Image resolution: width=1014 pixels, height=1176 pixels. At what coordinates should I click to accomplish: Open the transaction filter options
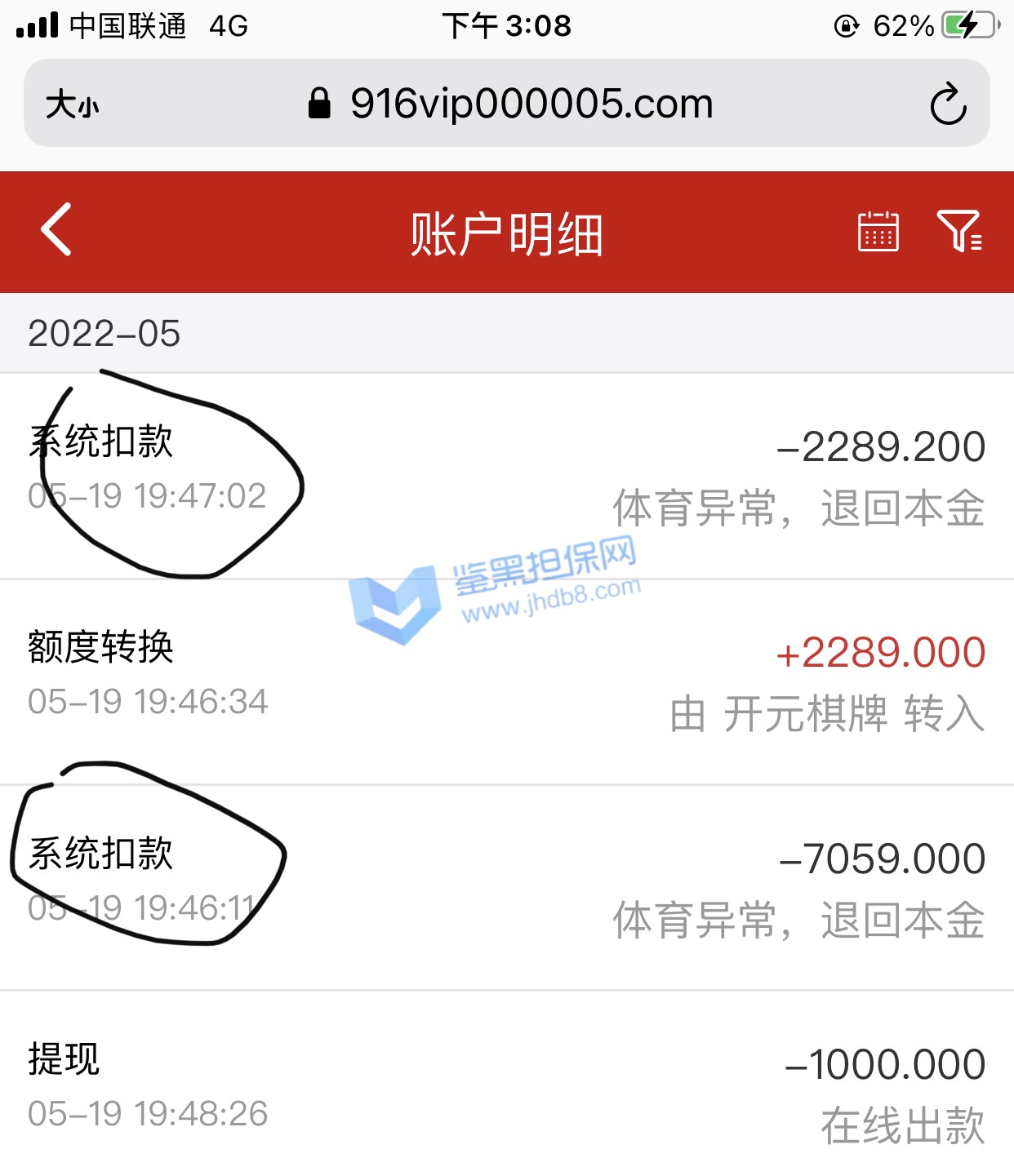tap(958, 232)
